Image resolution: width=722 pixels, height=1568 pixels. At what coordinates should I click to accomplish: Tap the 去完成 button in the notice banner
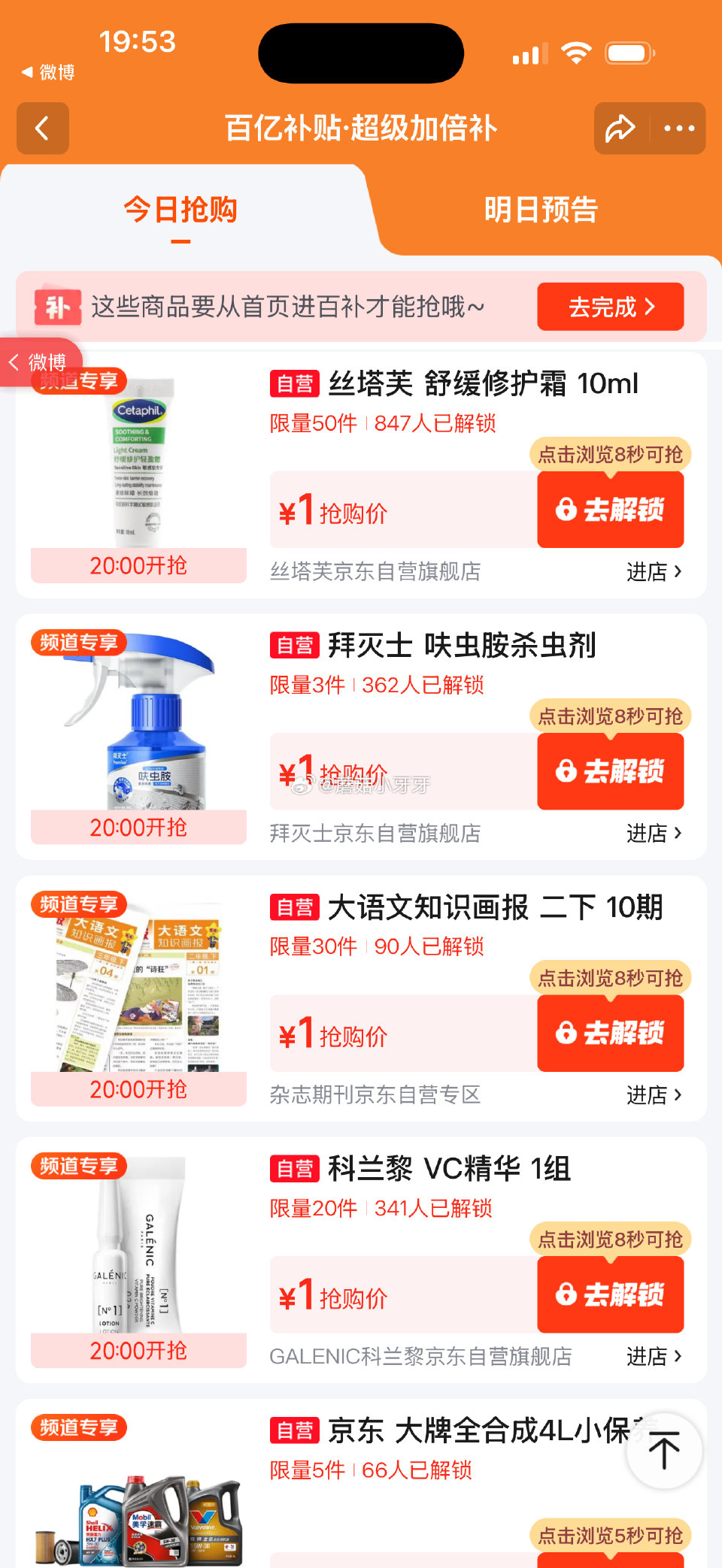click(x=609, y=307)
